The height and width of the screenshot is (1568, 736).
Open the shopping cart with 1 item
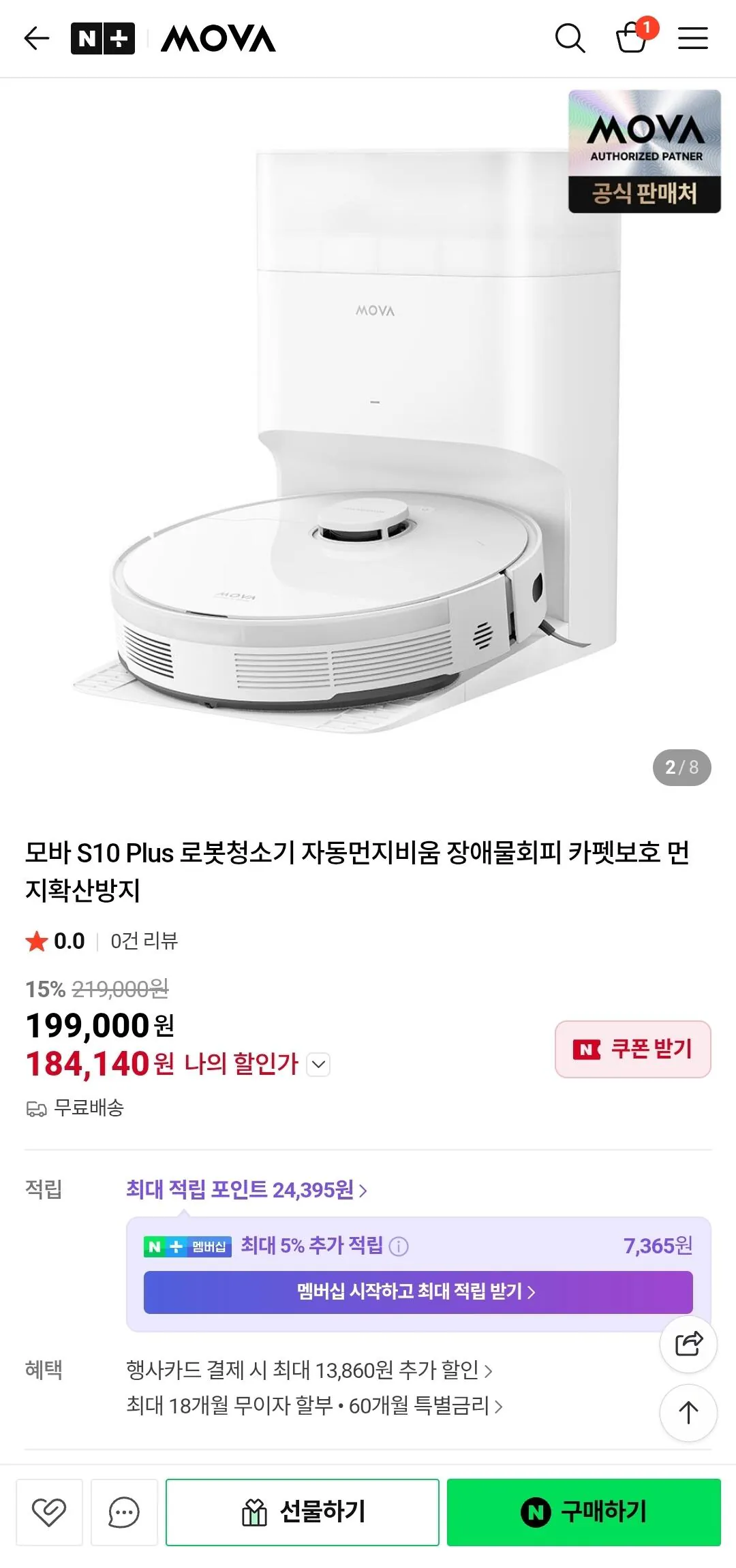tap(630, 39)
